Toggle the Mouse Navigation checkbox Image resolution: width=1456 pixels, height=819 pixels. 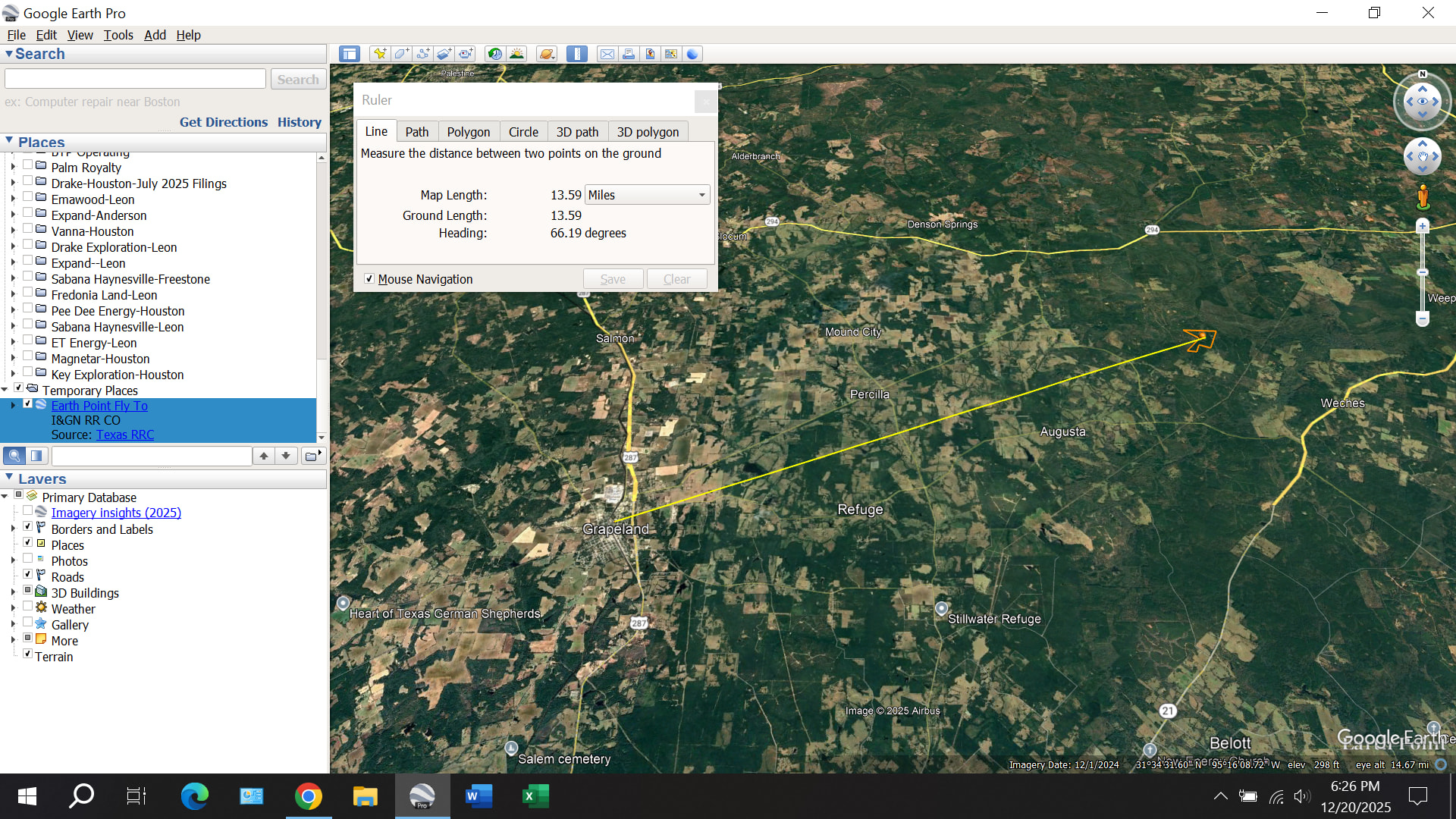(x=369, y=279)
